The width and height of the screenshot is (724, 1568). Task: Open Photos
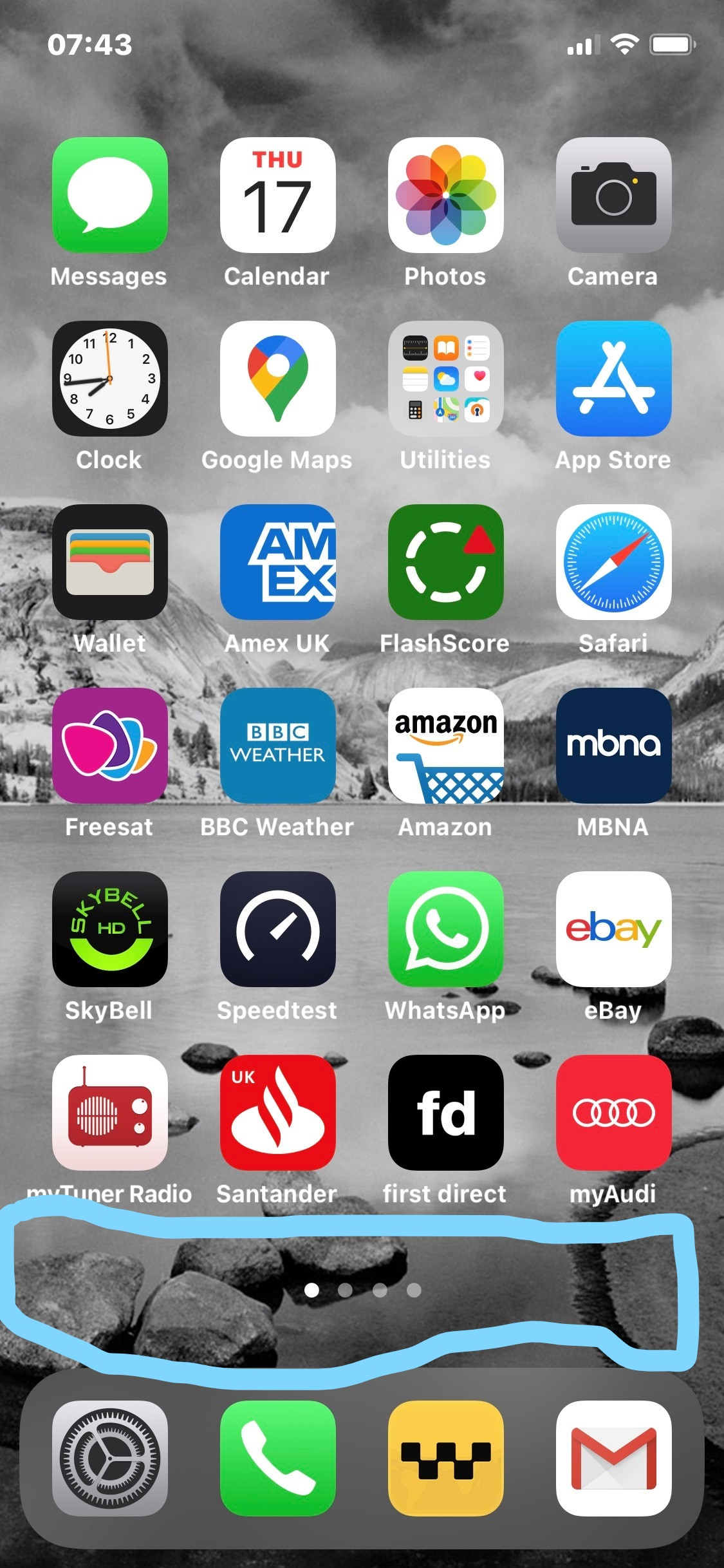[x=445, y=195]
